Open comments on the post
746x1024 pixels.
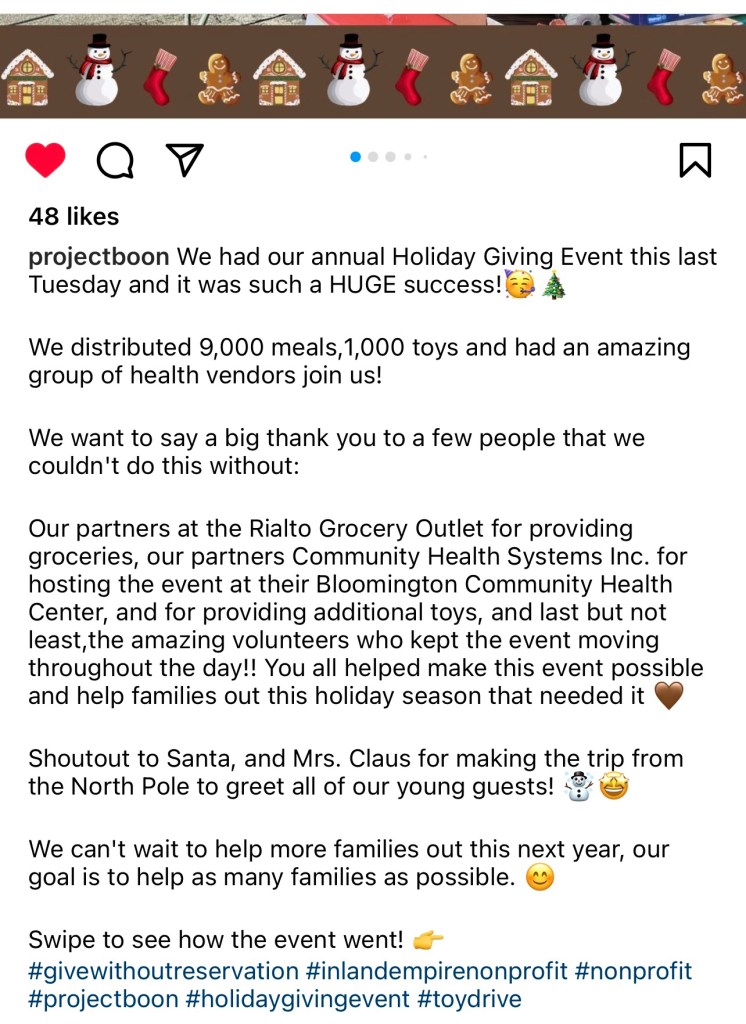[x=115, y=160]
